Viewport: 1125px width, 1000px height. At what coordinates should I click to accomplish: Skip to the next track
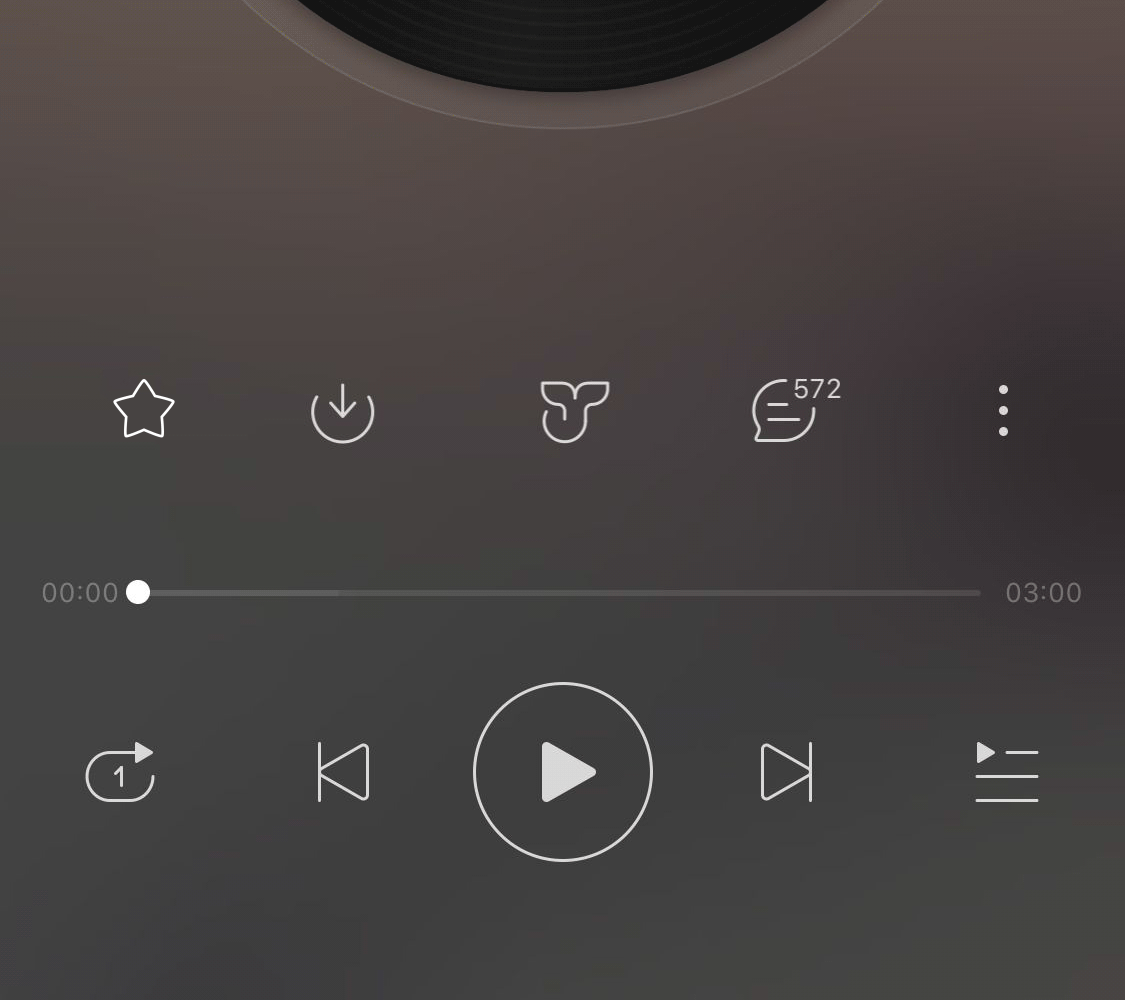coord(787,772)
